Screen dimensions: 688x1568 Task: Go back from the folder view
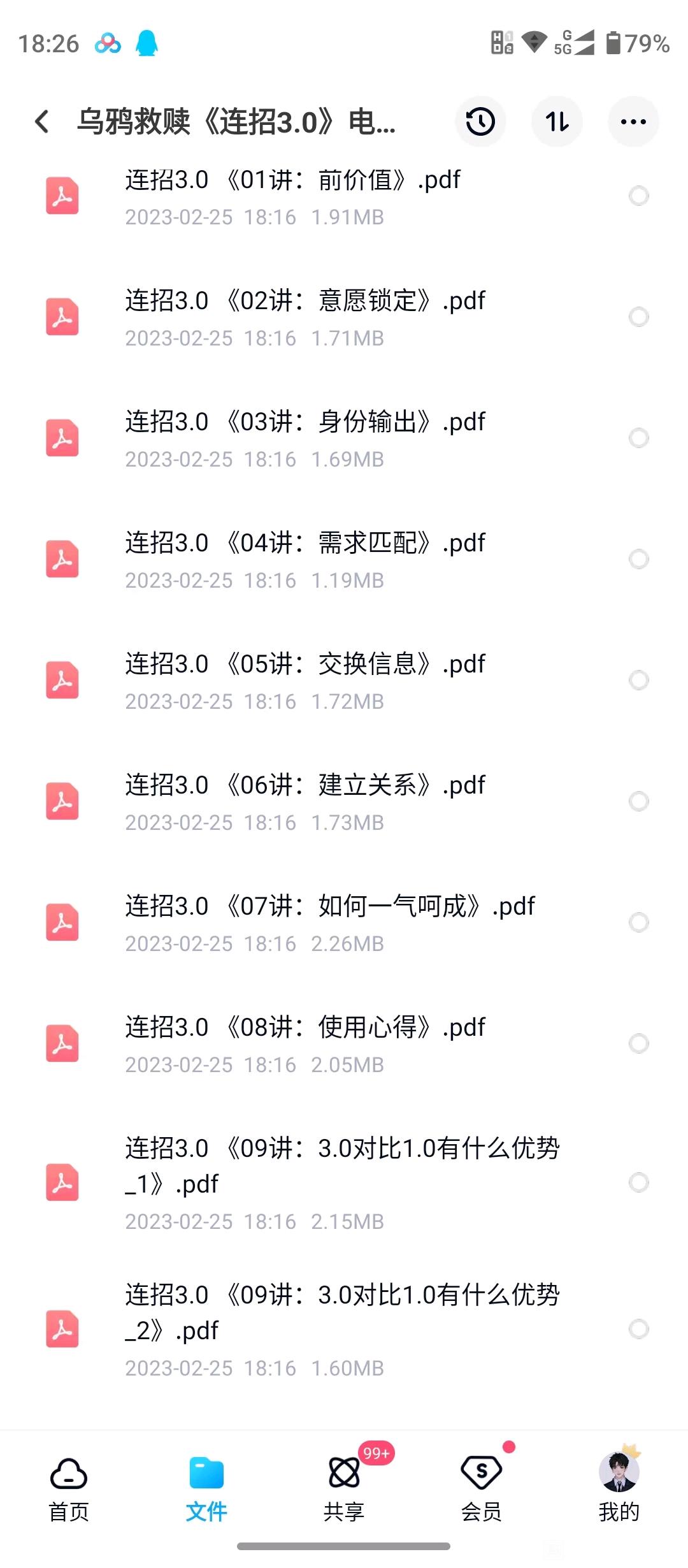point(42,121)
